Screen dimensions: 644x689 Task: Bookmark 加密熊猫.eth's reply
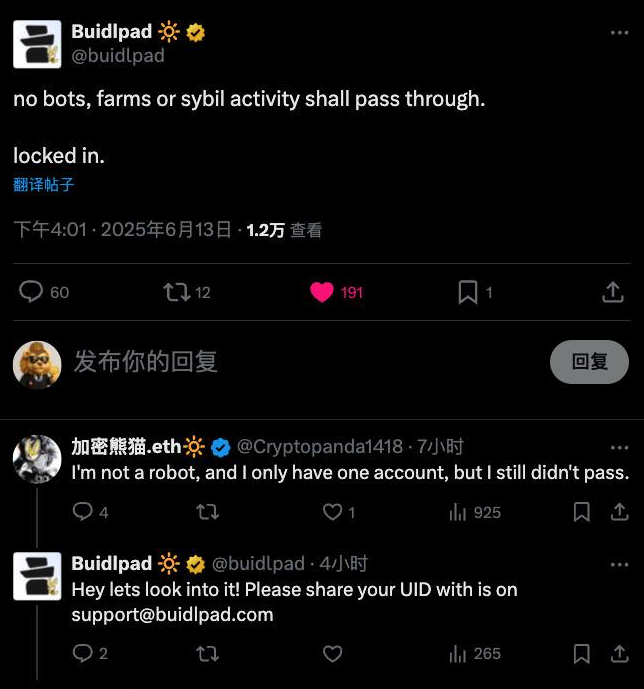tap(582, 512)
